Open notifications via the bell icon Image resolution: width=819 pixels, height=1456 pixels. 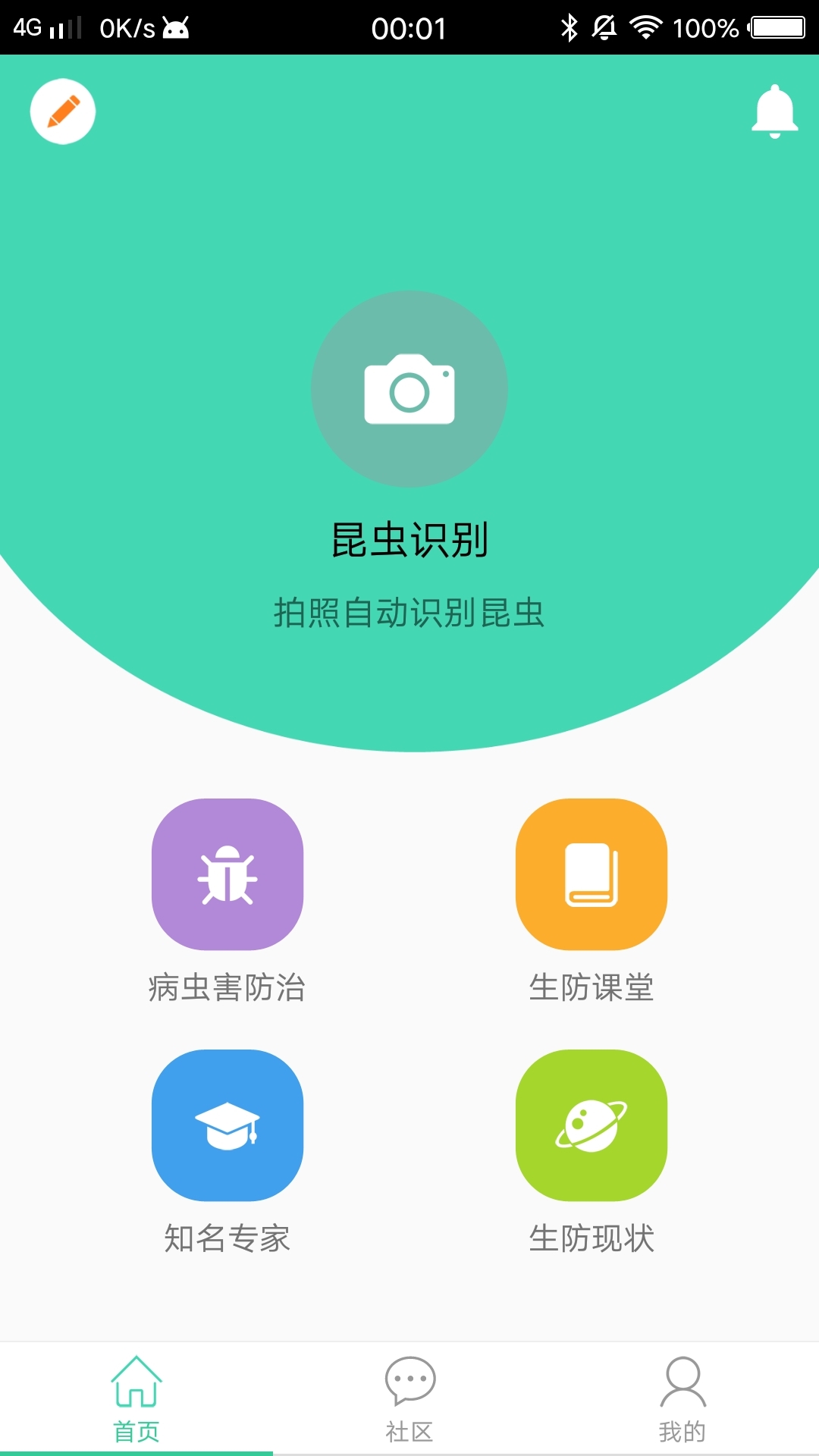pyautogui.click(x=774, y=110)
